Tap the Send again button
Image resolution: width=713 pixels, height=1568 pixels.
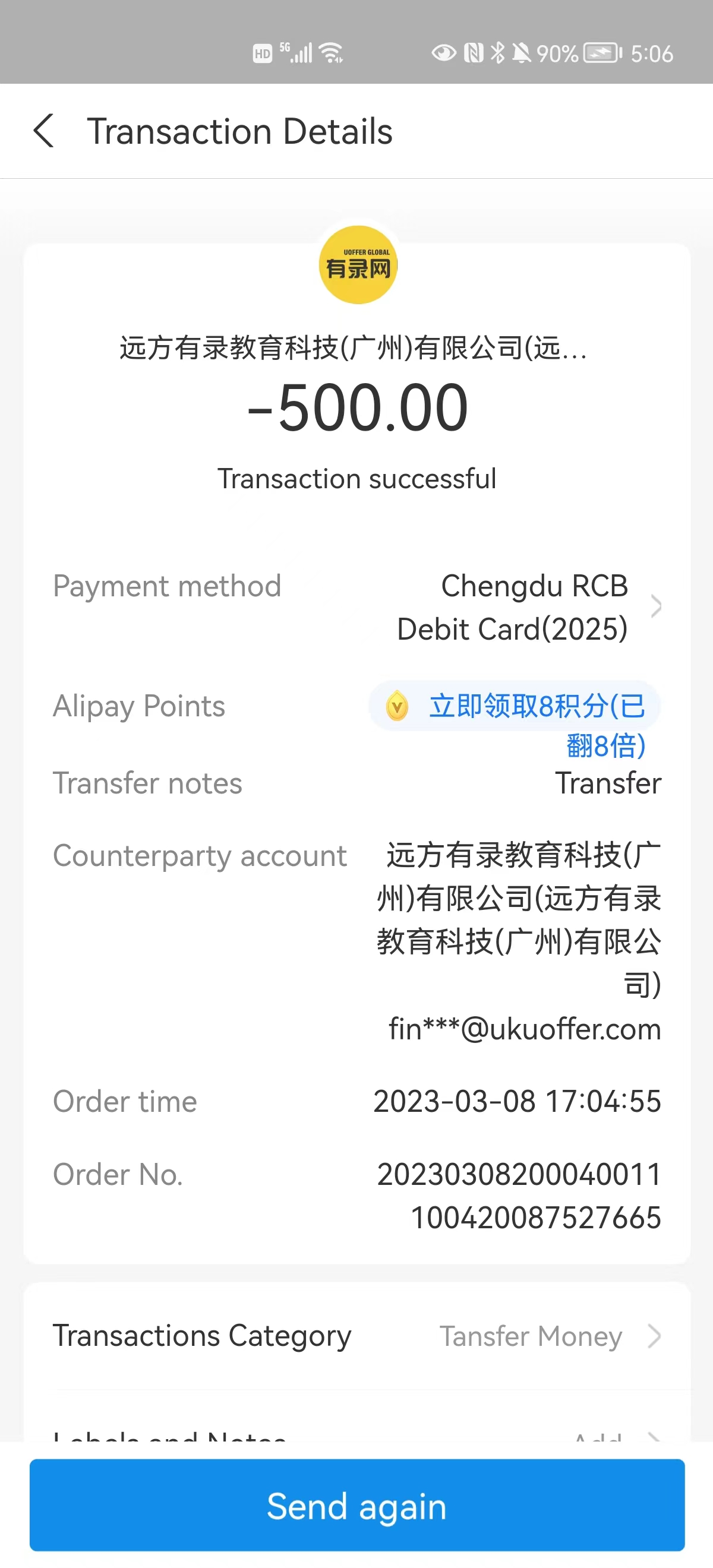(x=357, y=1504)
